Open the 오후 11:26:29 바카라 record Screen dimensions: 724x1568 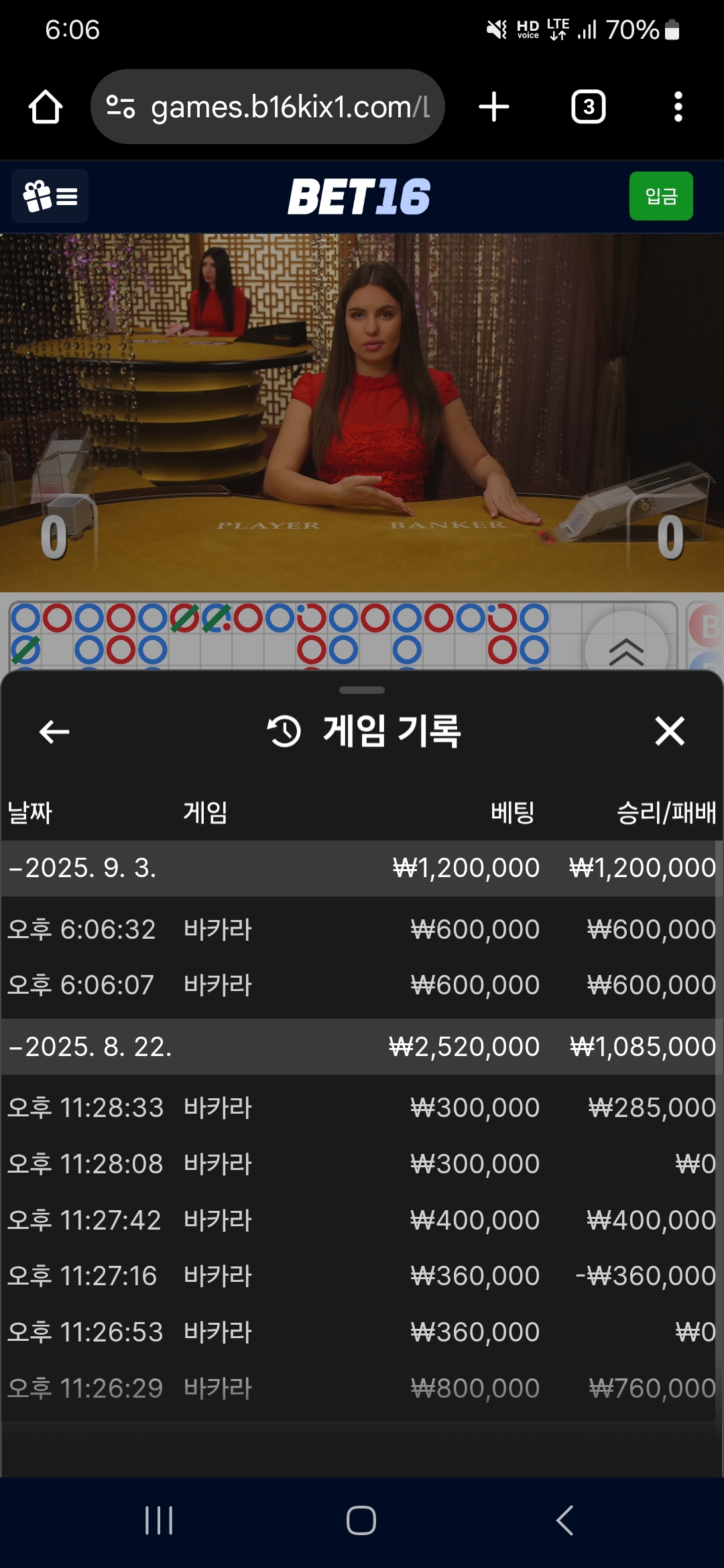pos(361,1388)
